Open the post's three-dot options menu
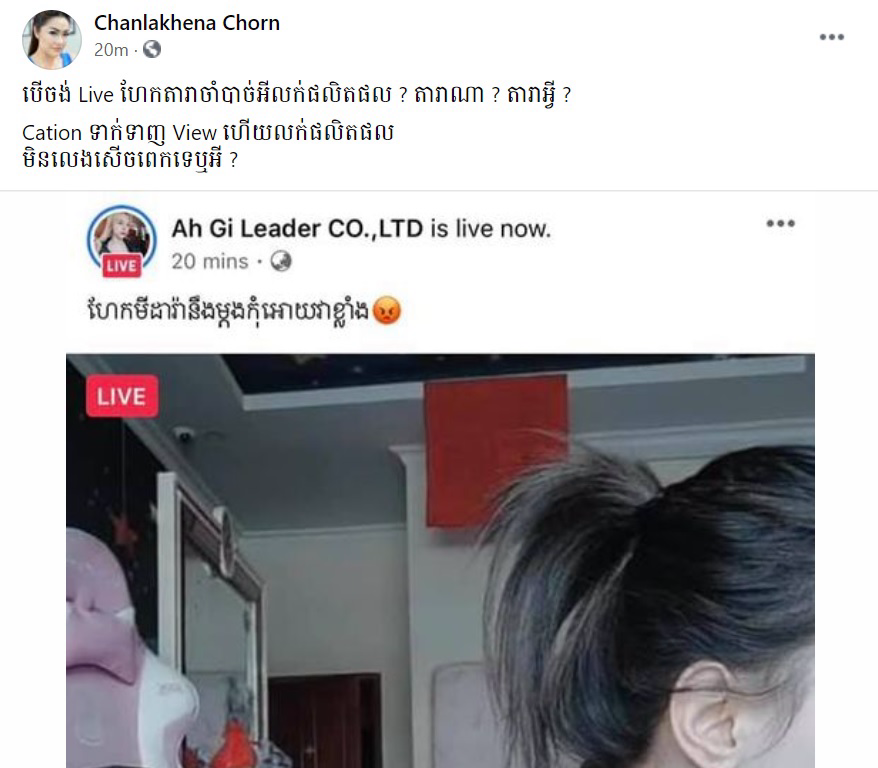878x768 pixels. click(831, 37)
